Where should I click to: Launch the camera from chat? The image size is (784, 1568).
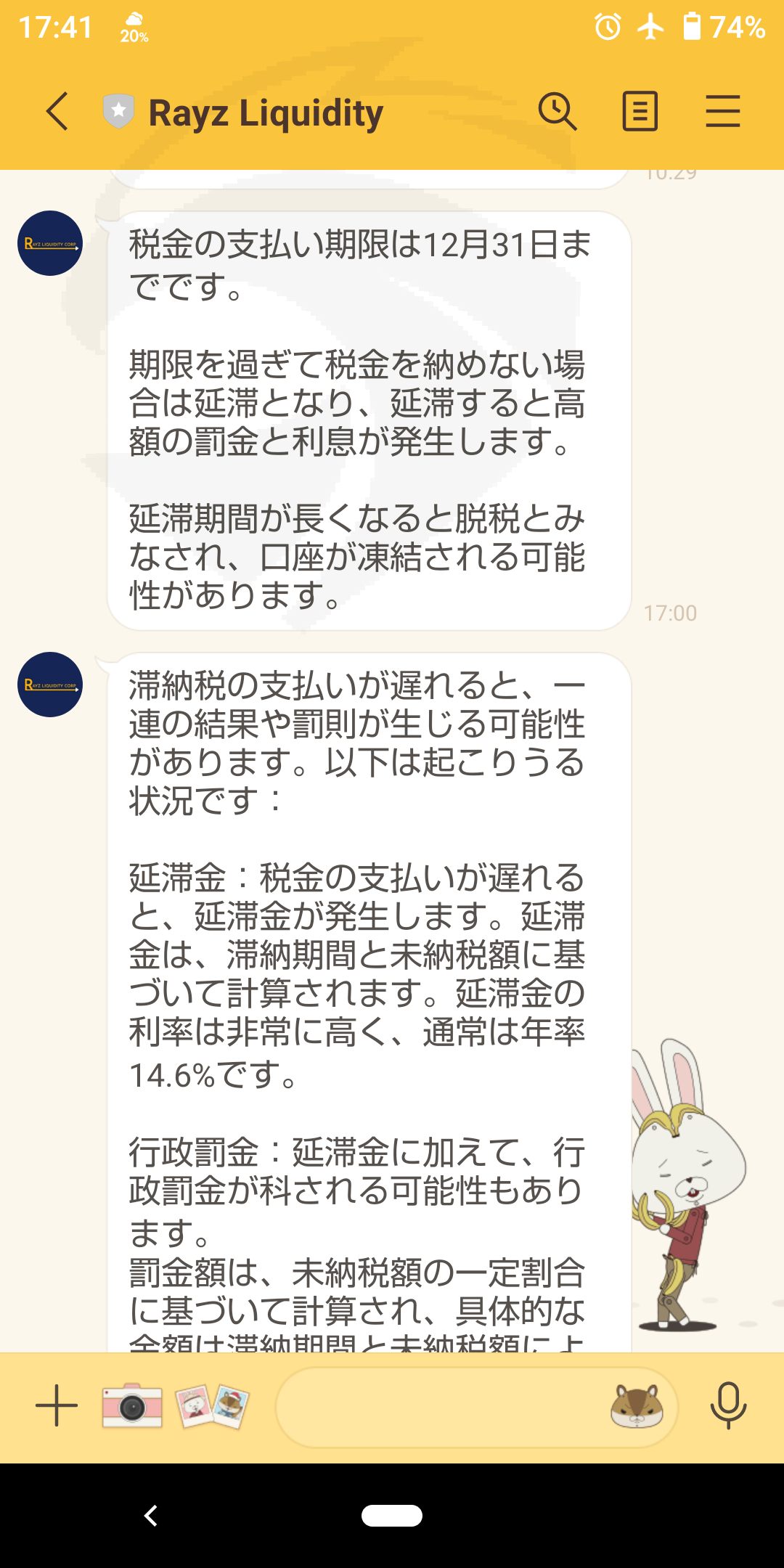tap(132, 1406)
